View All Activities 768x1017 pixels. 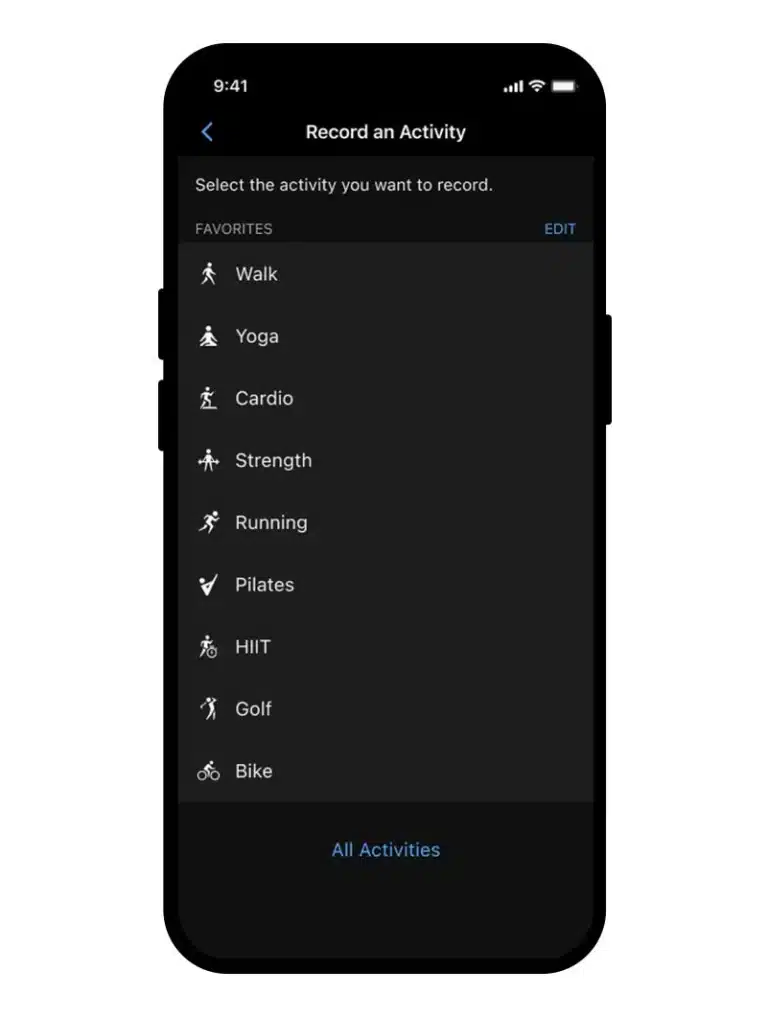(x=386, y=850)
